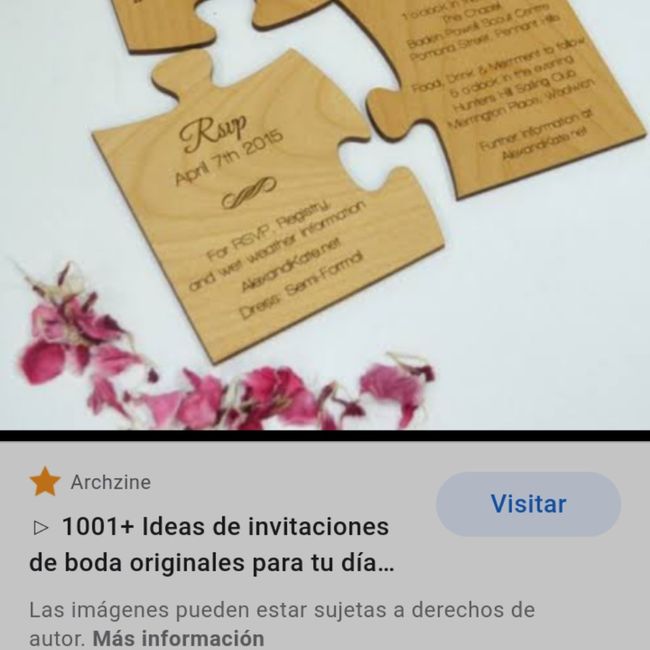
Task: Open the 1001+ Ideas de invitaciones result
Action: point(212,544)
